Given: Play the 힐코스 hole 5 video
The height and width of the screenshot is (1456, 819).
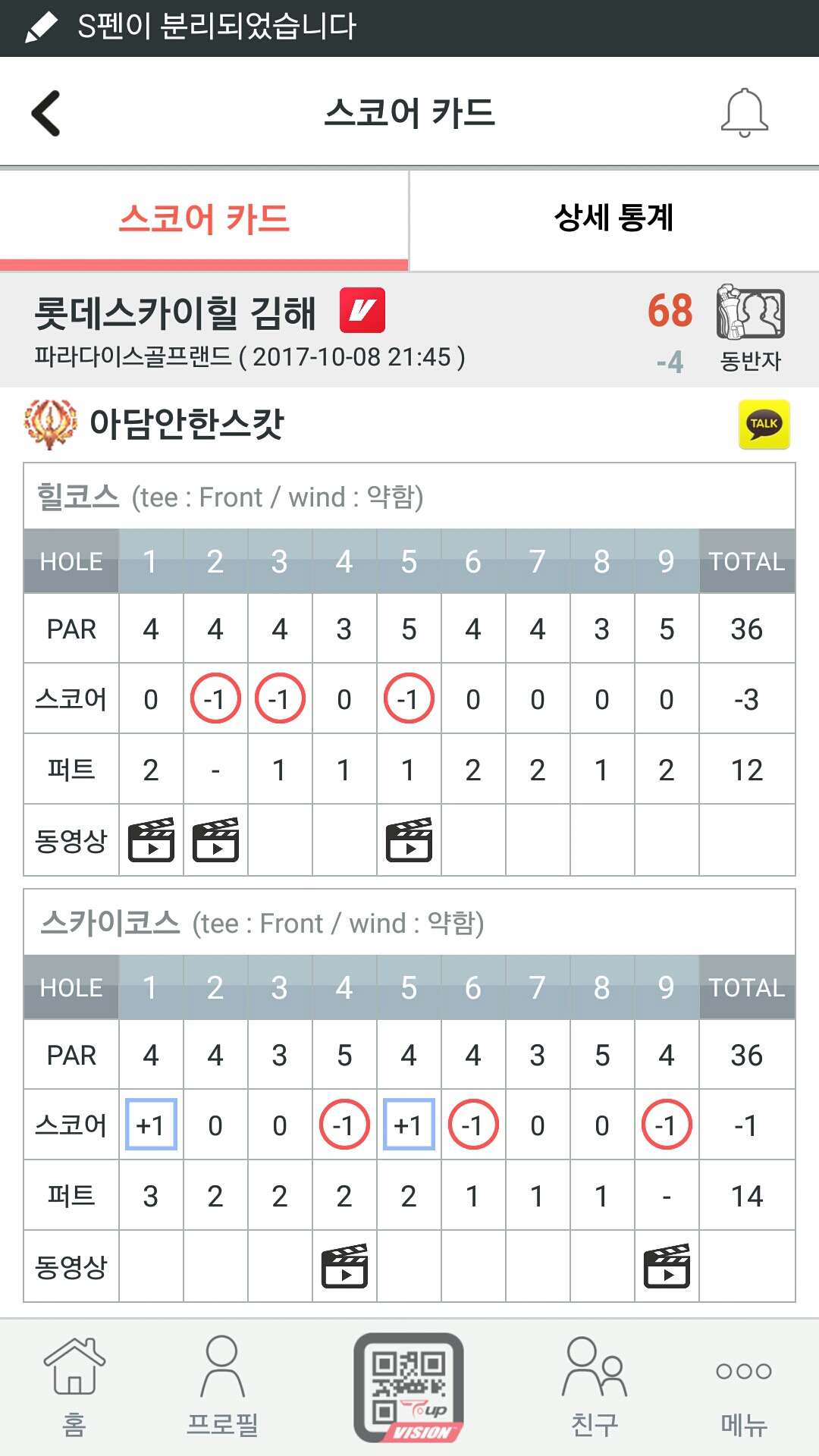Looking at the screenshot, I should coord(409,840).
